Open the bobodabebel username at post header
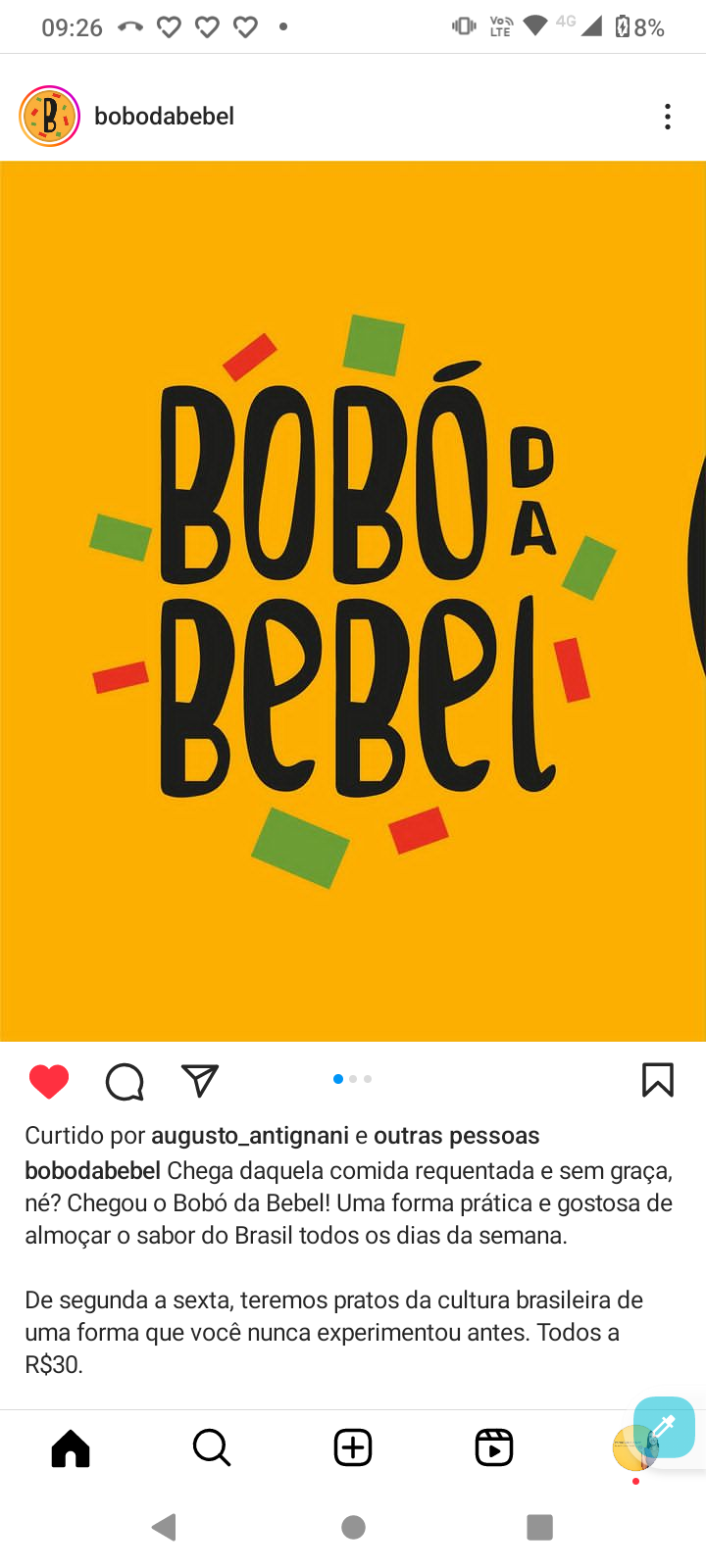 pos(164,117)
